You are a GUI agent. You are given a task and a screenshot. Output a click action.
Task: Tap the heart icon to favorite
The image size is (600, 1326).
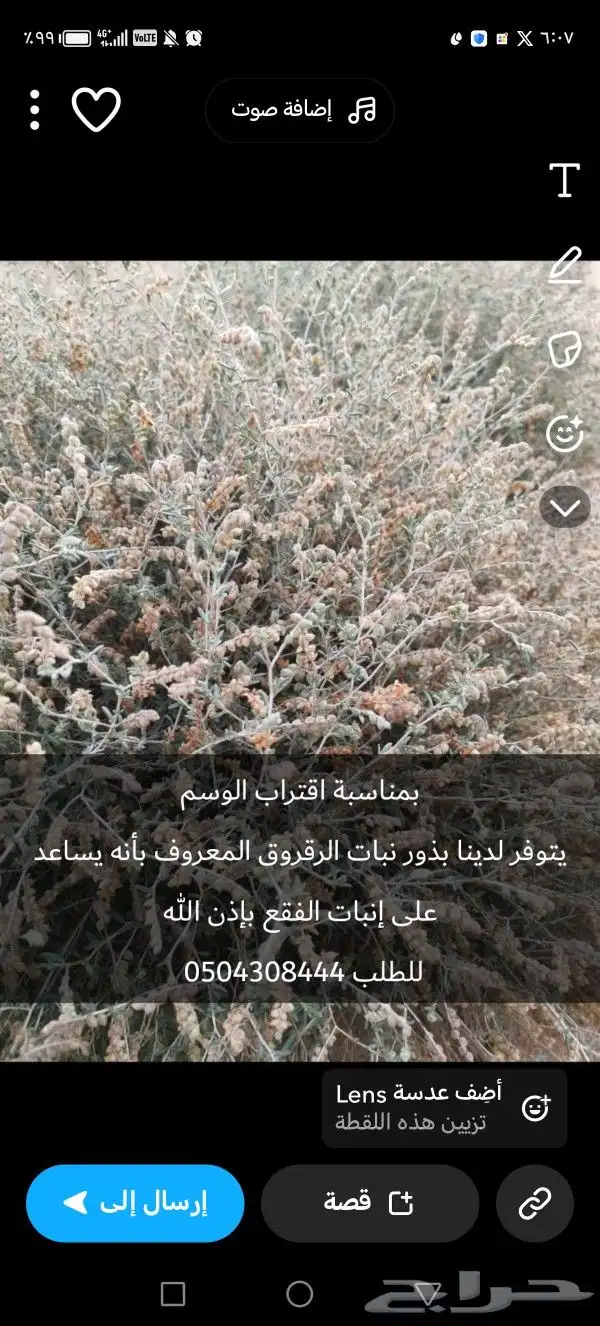[x=97, y=110]
